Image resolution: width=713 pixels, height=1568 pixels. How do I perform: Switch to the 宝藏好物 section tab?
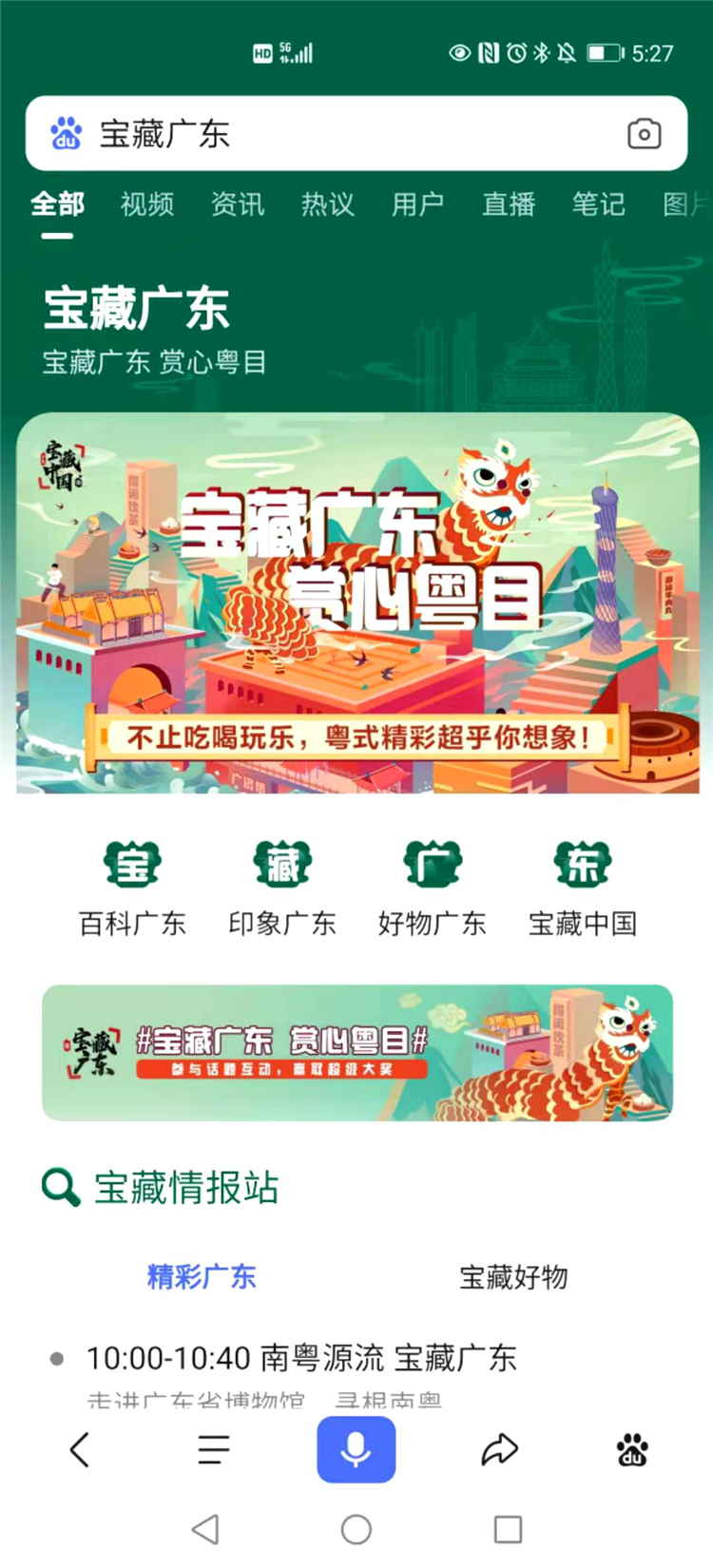[x=513, y=1277]
